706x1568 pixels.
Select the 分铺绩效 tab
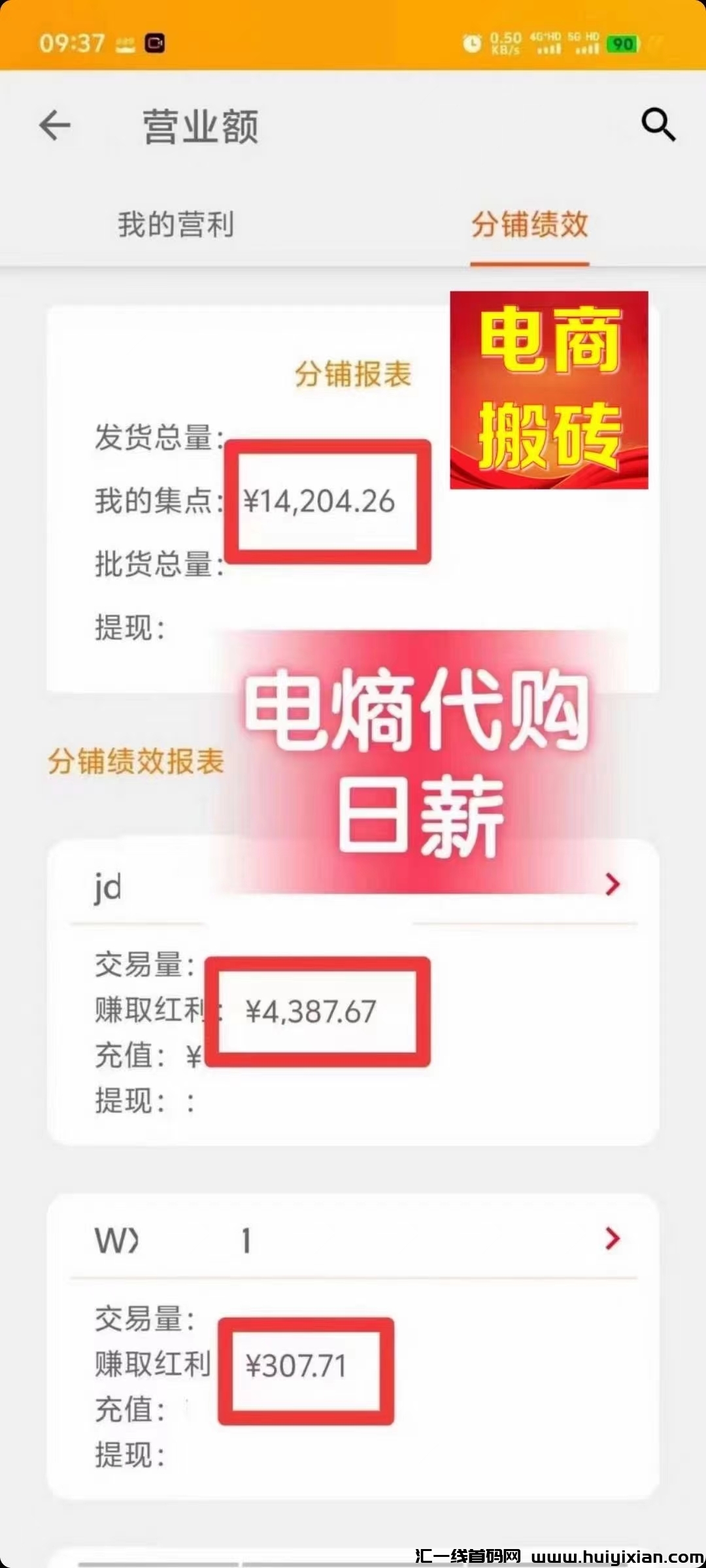click(529, 225)
